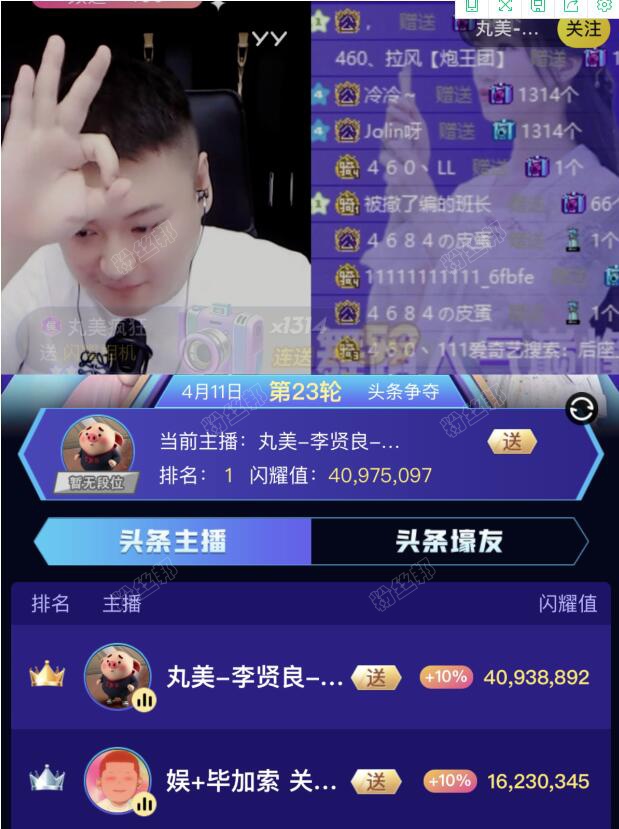
Task: Switch to the 头条主播 tab
Action: 172,542
